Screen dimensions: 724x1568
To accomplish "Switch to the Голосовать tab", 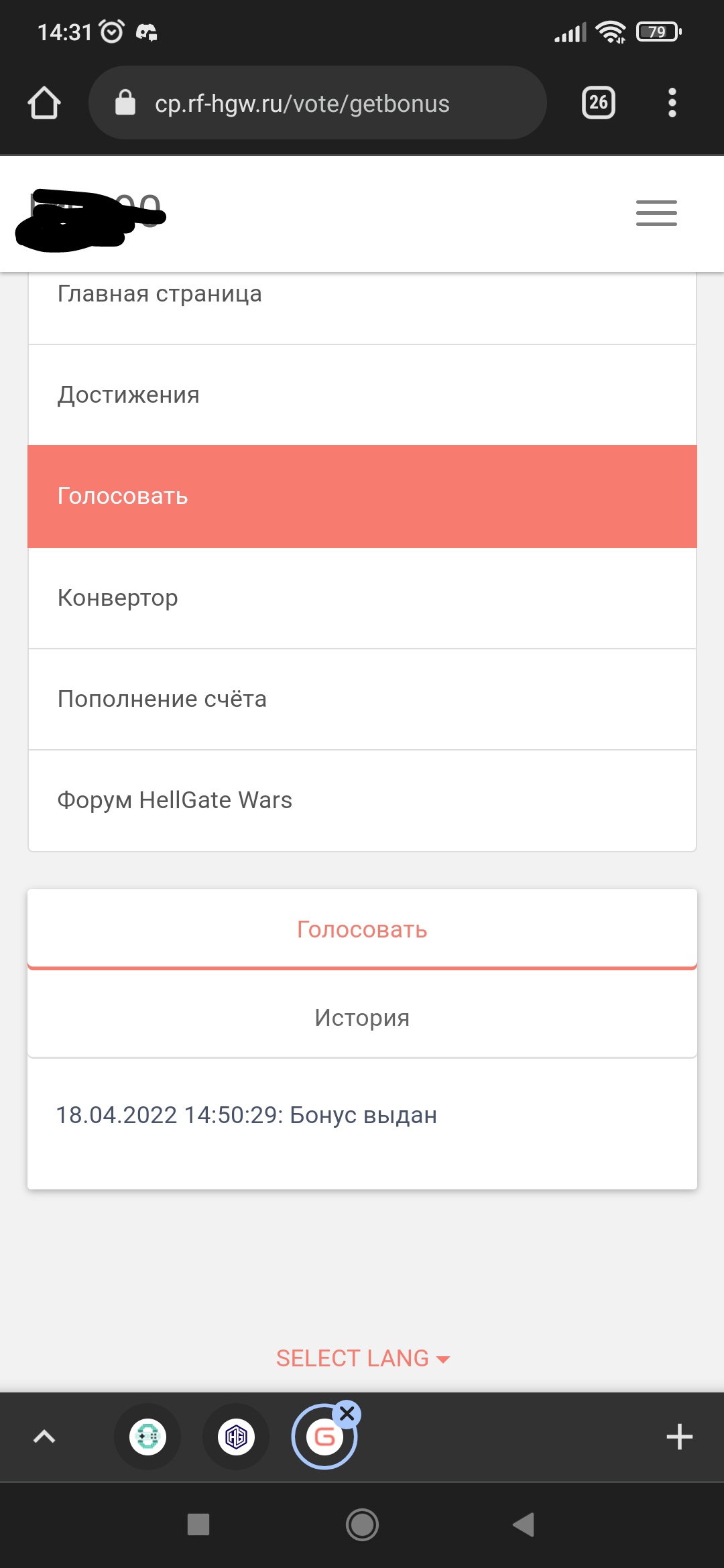I will pos(362,929).
